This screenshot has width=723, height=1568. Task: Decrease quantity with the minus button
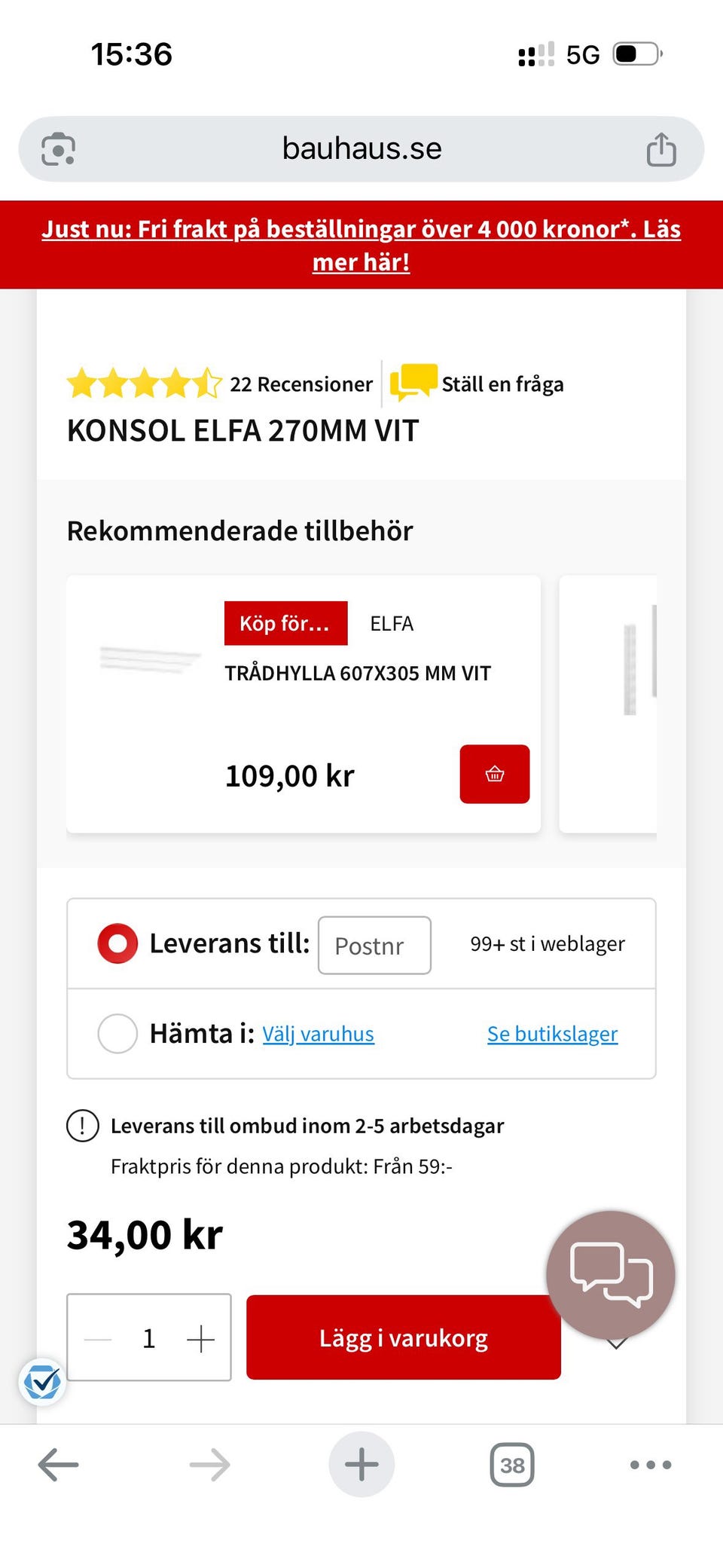(98, 1339)
